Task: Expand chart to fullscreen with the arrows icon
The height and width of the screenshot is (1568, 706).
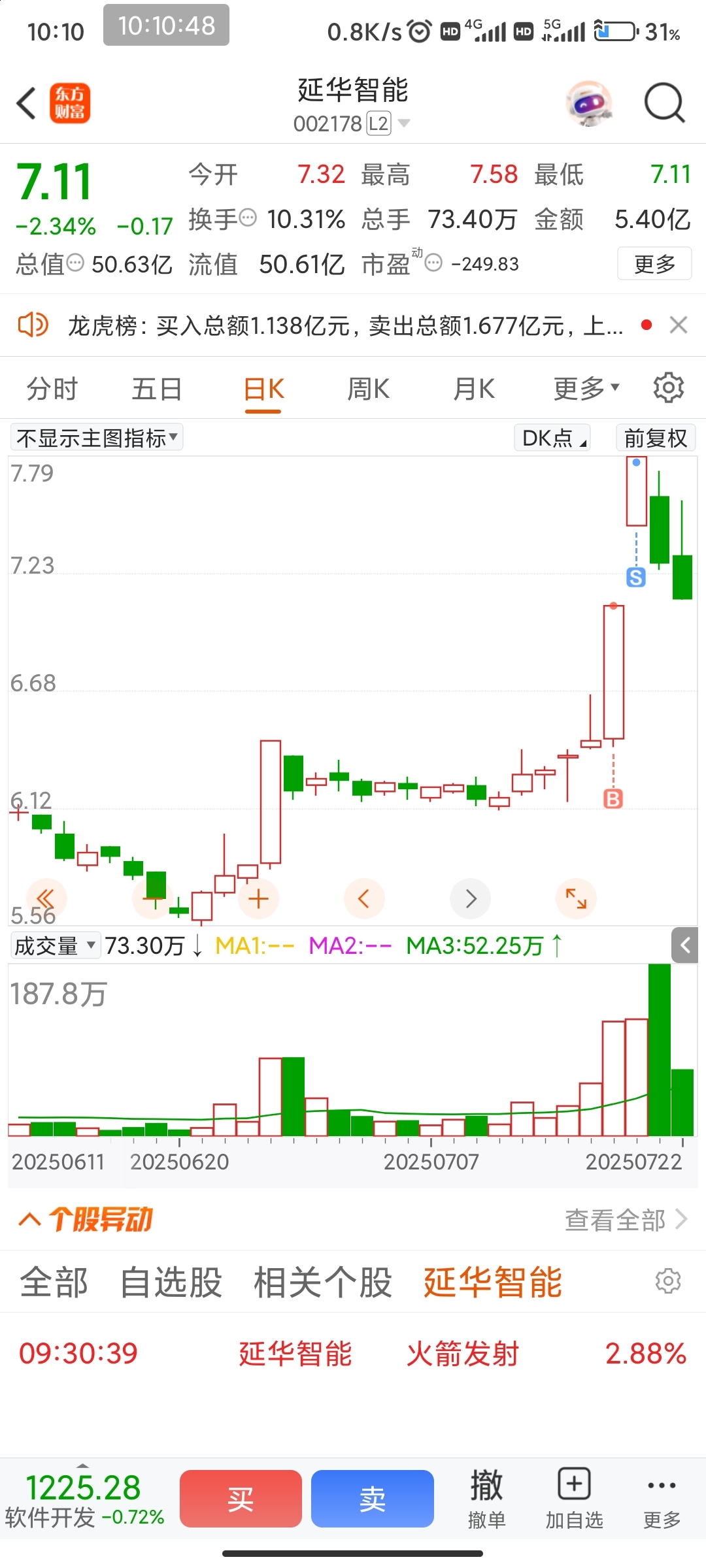Action: (576, 899)
